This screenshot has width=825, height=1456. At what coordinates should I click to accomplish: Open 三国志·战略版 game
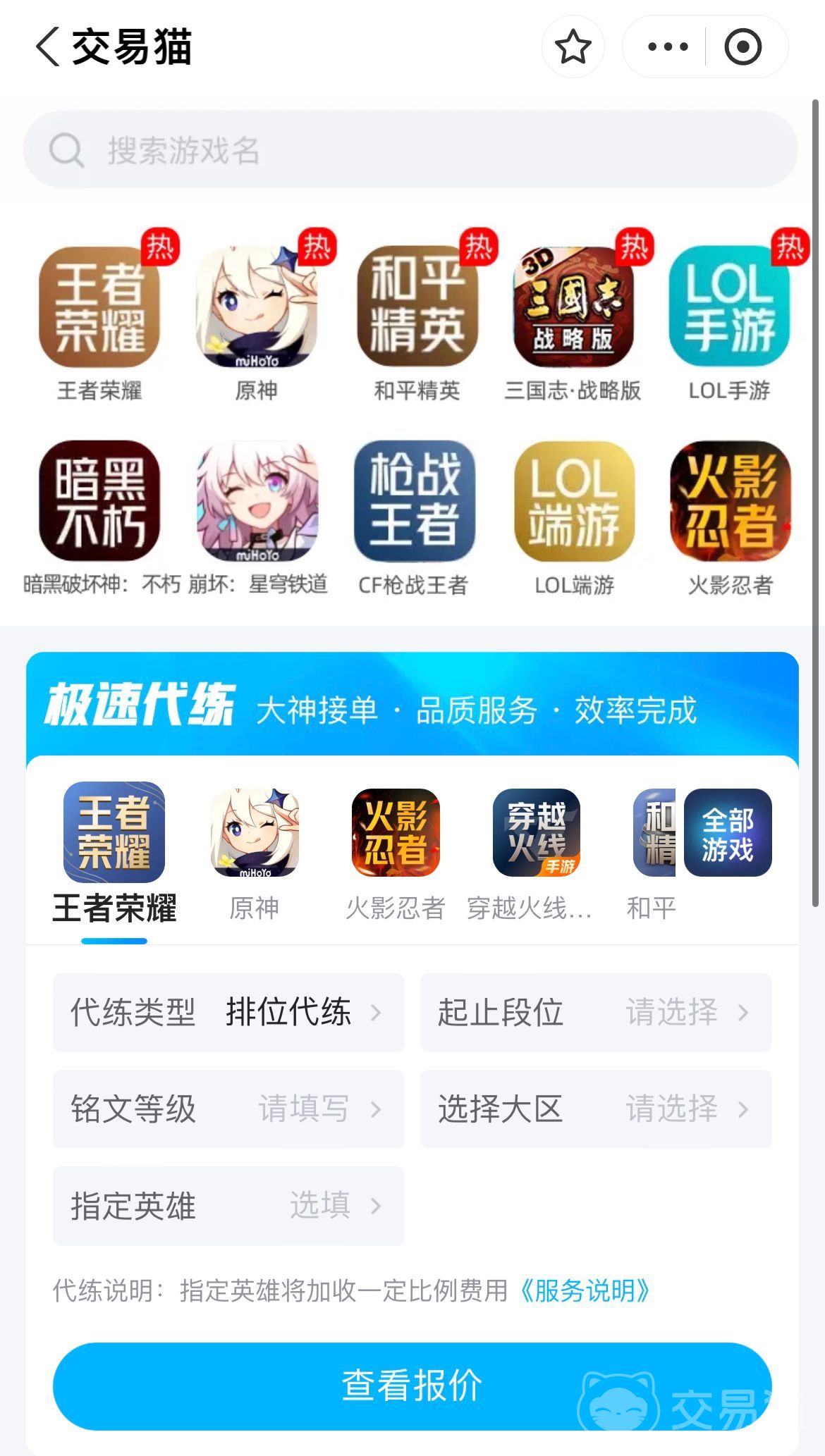573,307
